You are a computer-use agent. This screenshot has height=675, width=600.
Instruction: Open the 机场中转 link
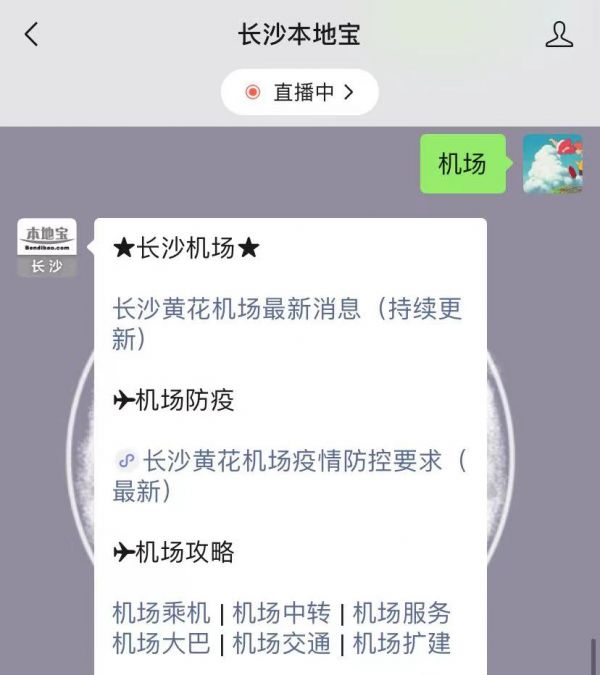click(x=281, y=613)
